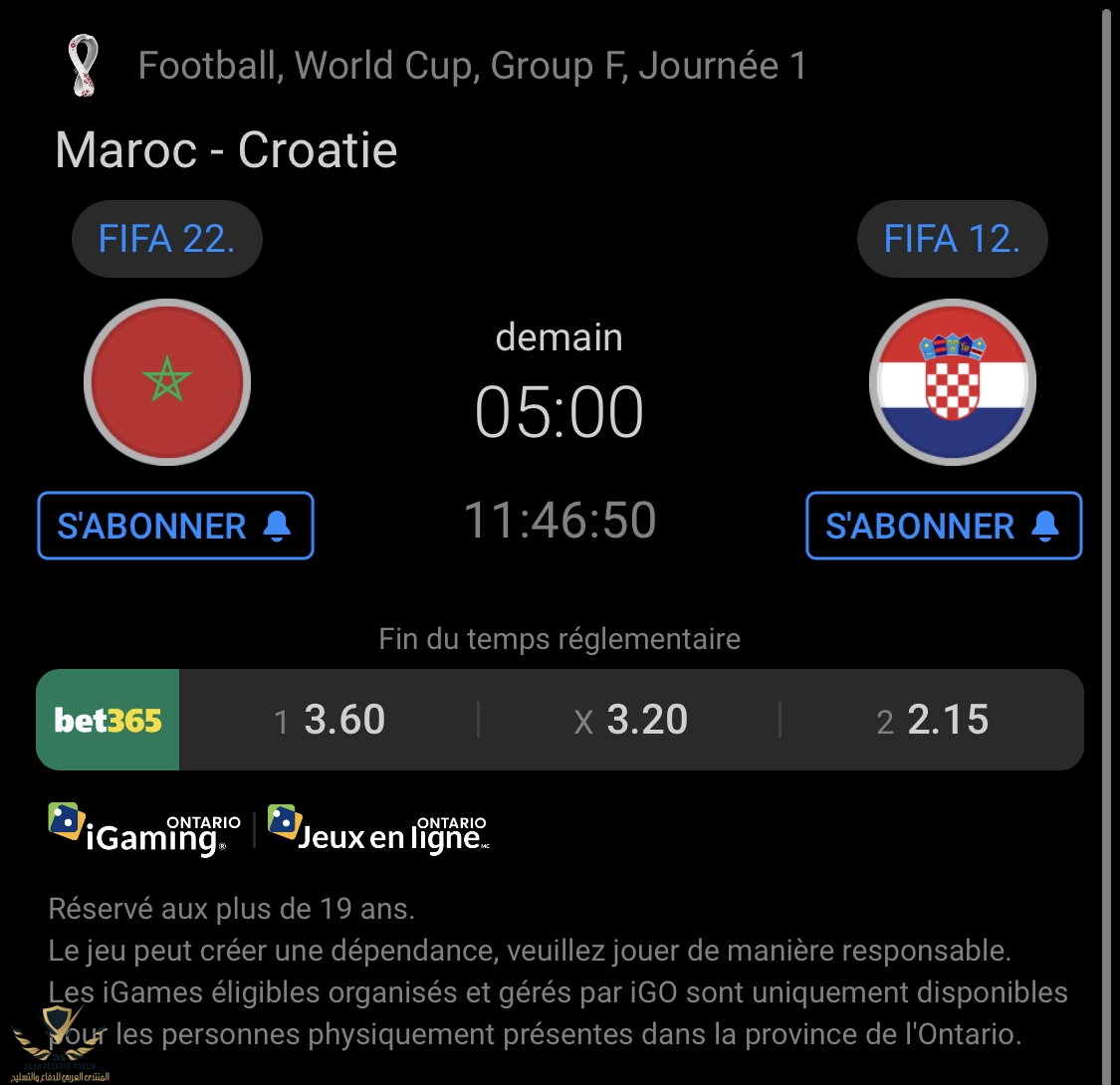
Task: Open FIFA 12 ranking chip
Action: click(952, 239)
